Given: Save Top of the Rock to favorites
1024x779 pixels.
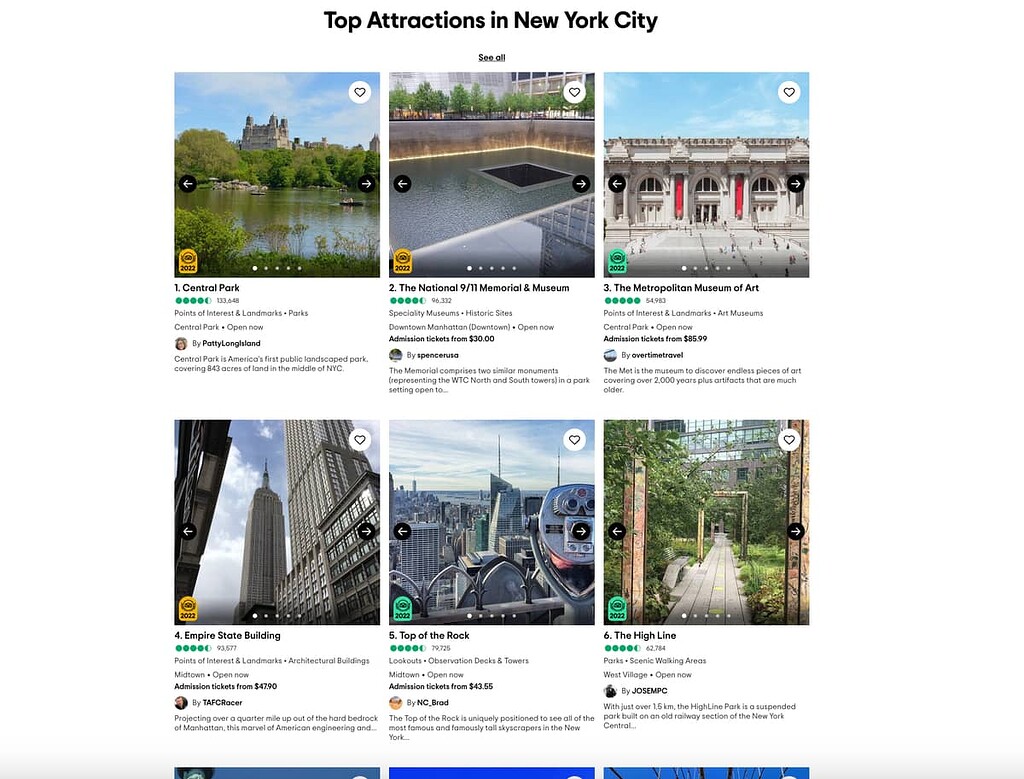Looking at the screenshot, I should click(574, 440).
